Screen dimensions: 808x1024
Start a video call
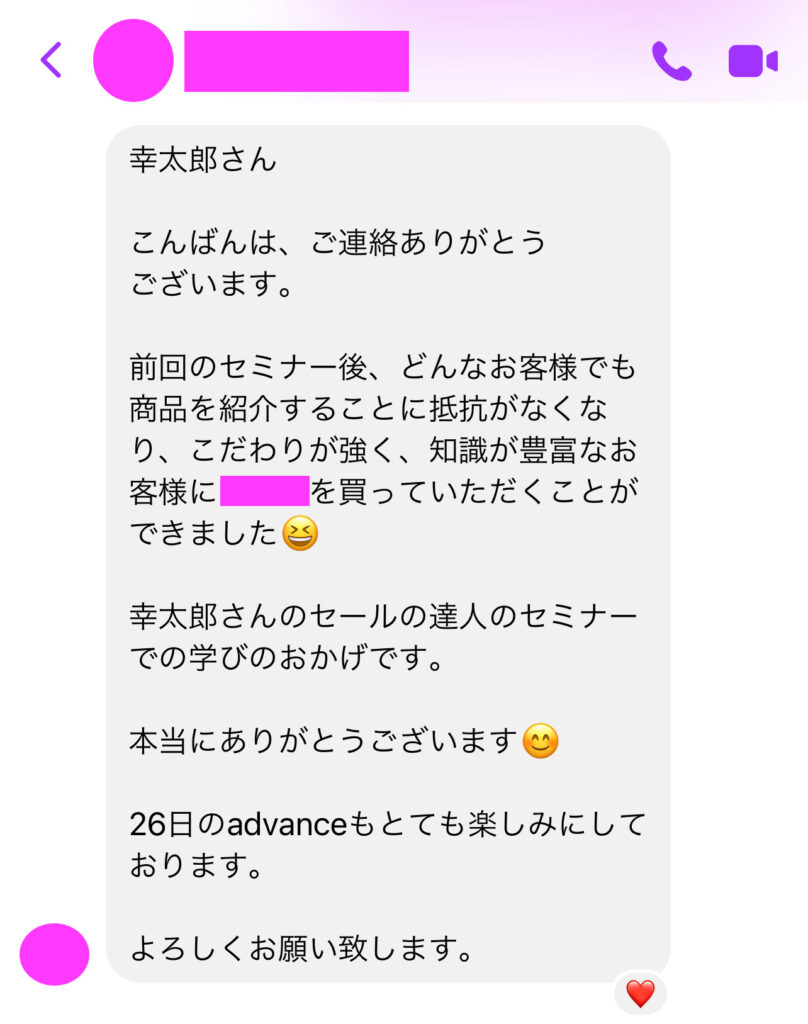(752, 61)
